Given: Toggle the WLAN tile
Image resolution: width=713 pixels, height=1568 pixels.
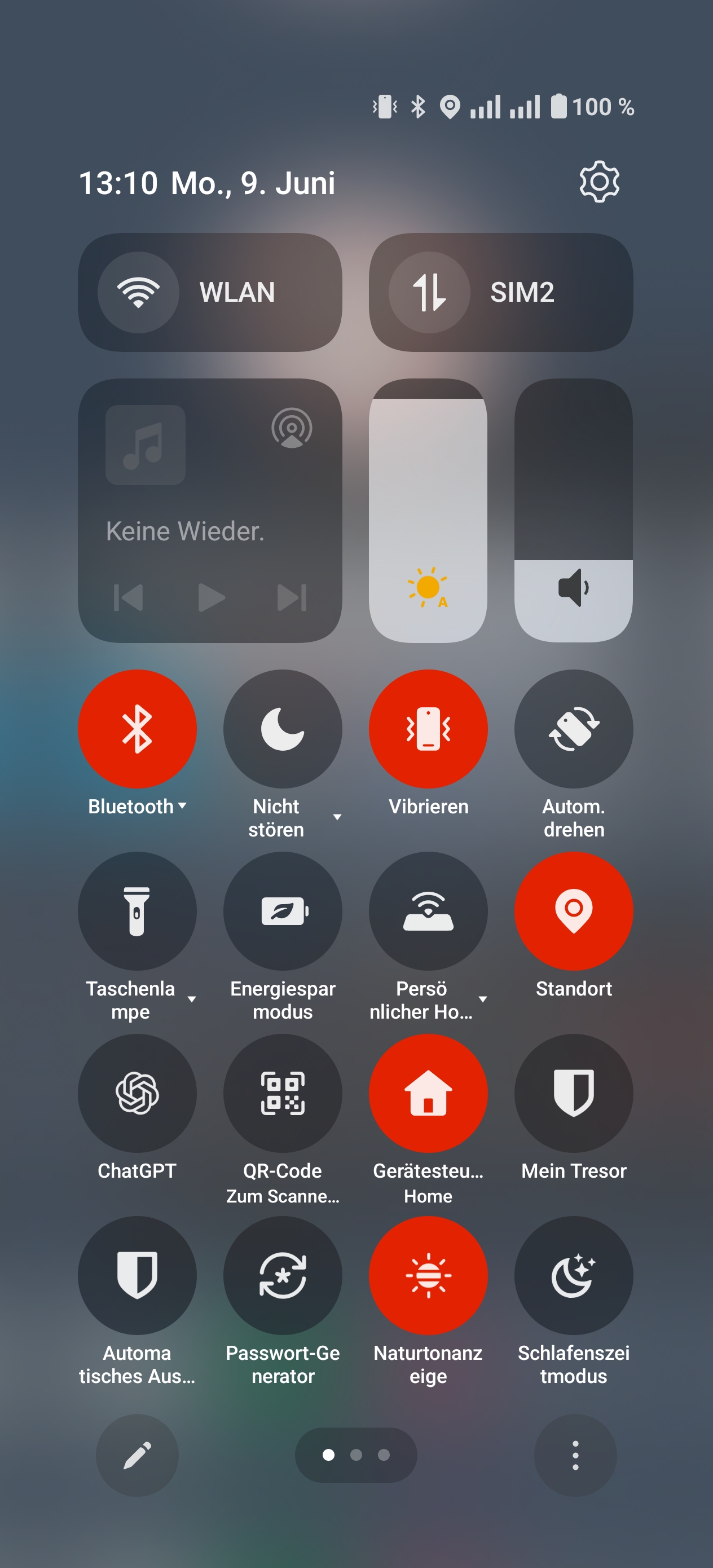Looking at the screenshot, I should point(210,292).
